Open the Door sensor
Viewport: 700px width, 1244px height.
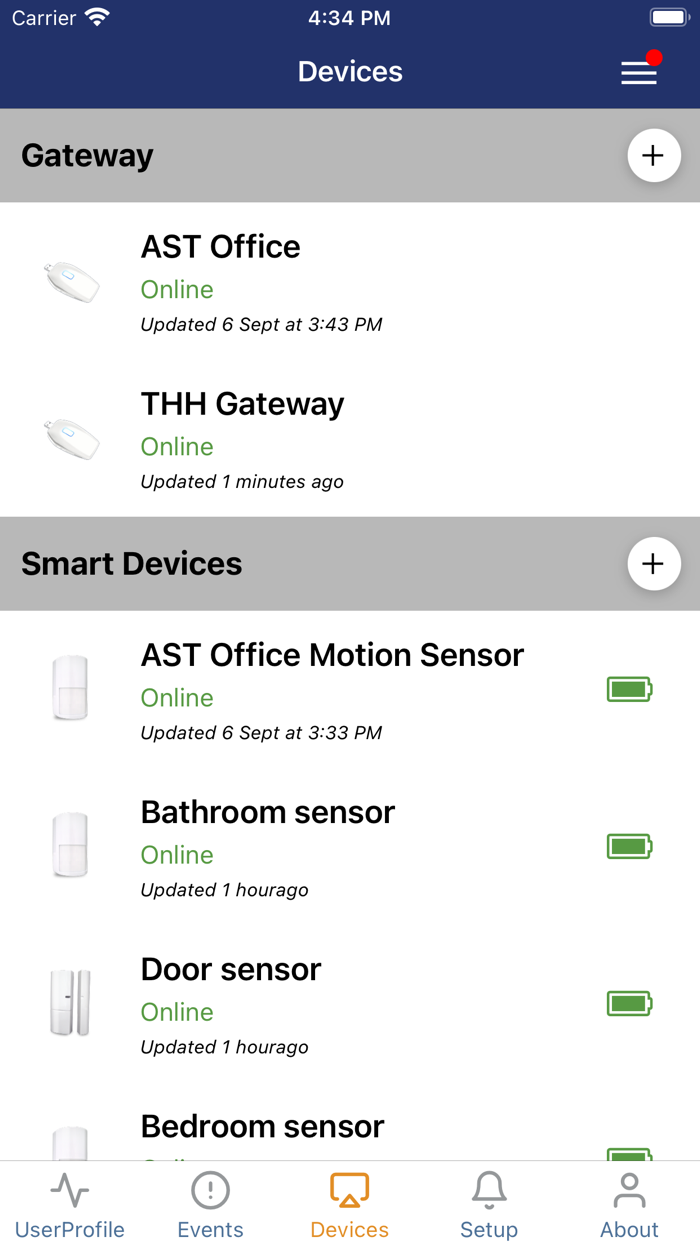coord(350,1003)
